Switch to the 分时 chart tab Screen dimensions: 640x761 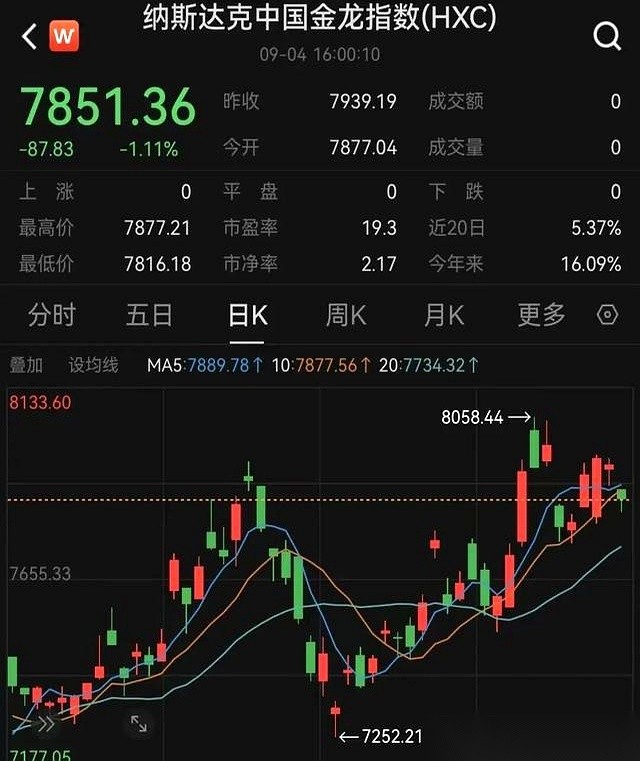(52, 316)
